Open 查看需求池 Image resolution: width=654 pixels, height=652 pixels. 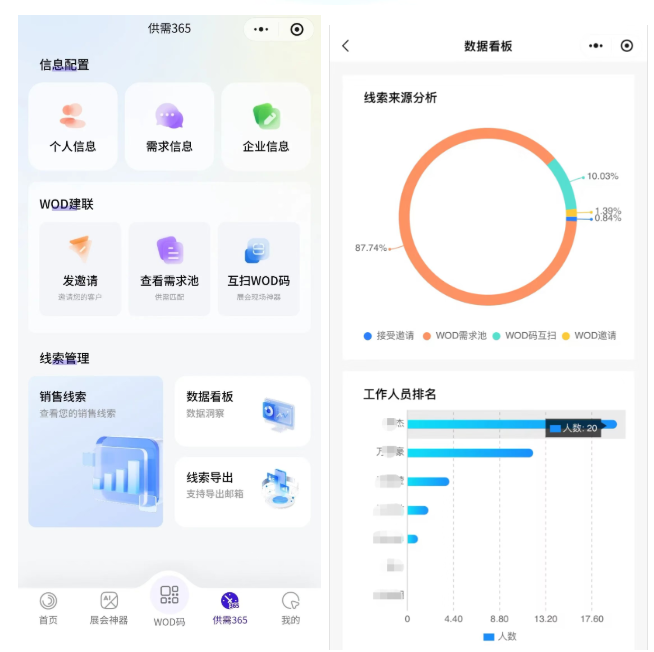click(x=169, y=268)
